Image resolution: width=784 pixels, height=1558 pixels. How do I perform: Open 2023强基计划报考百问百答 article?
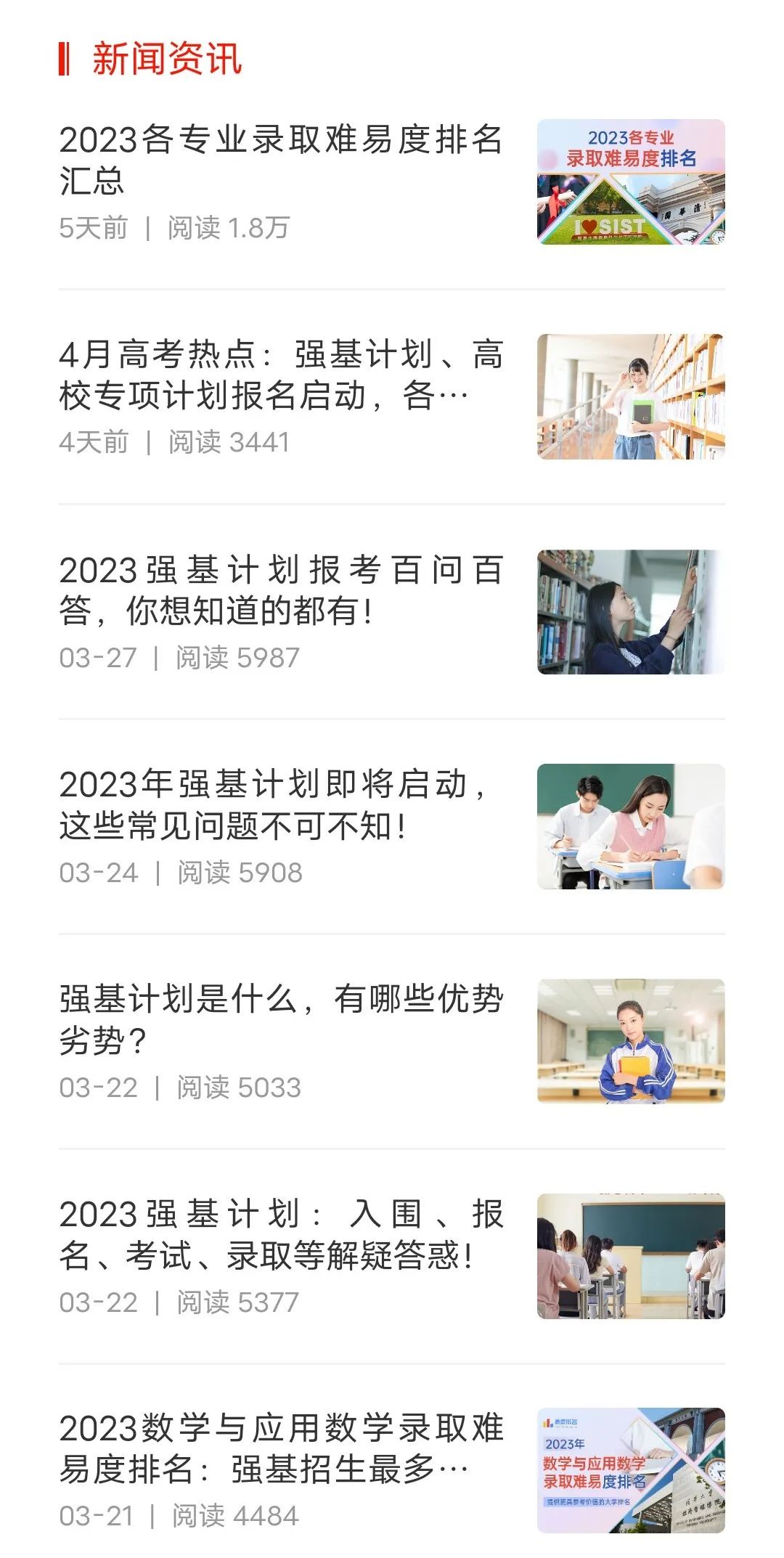[x=280, y=590]
